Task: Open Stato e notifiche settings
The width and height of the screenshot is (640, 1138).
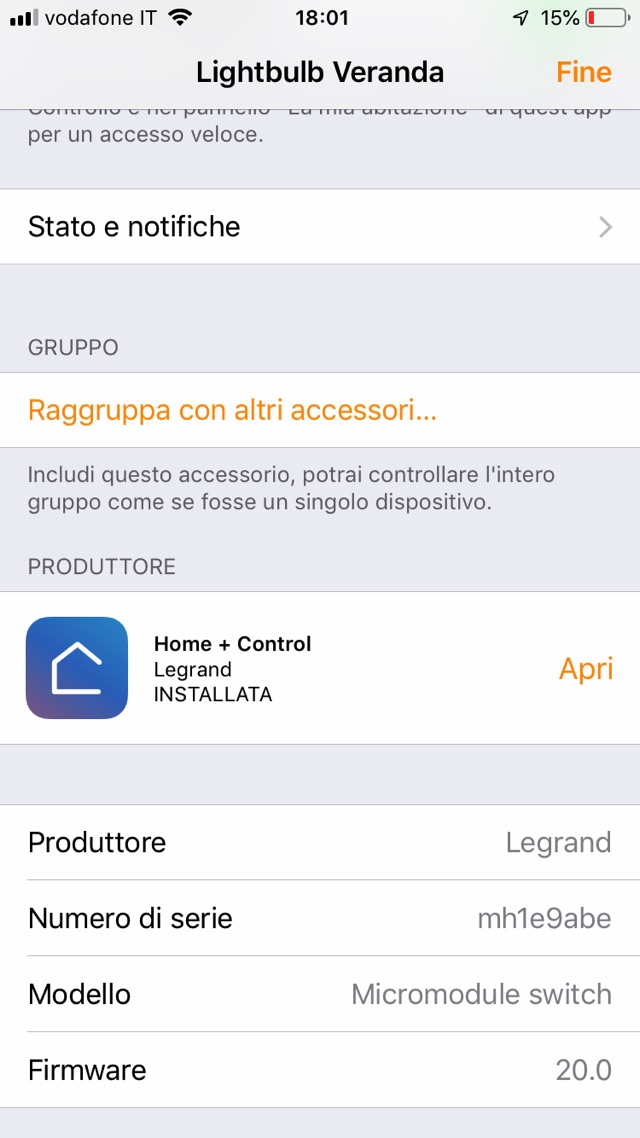Action: point(320,227)
